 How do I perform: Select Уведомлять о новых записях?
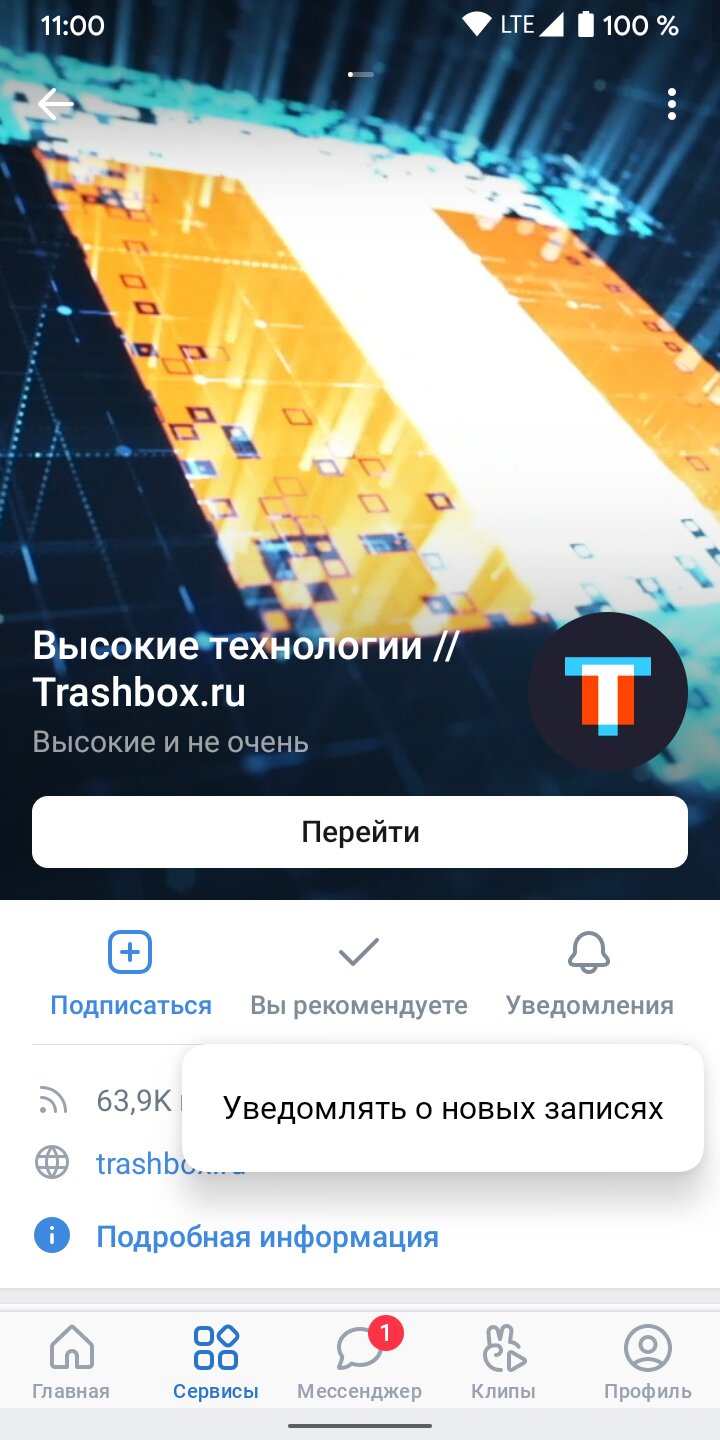tap(443, 1108)
